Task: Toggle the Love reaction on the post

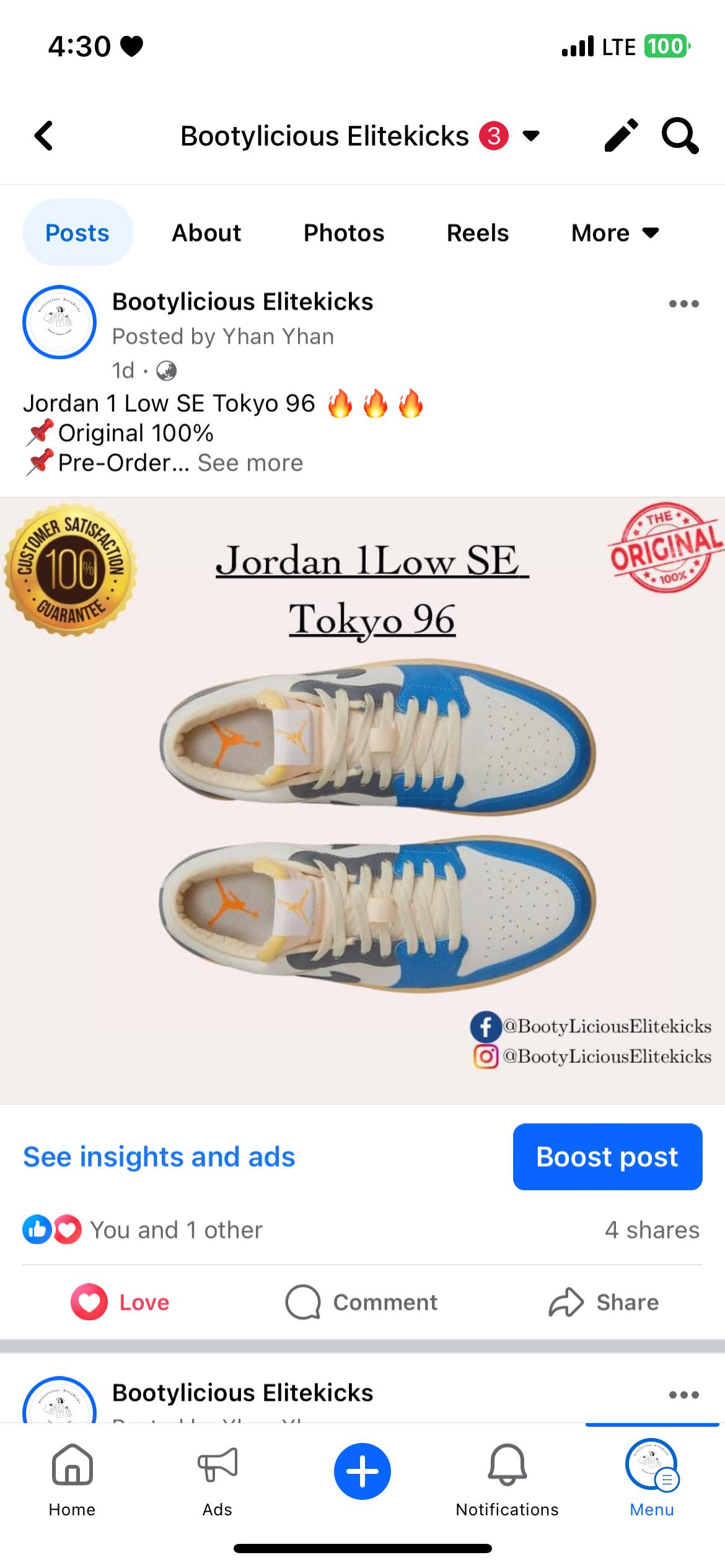Action: [x=120, y=1302]
